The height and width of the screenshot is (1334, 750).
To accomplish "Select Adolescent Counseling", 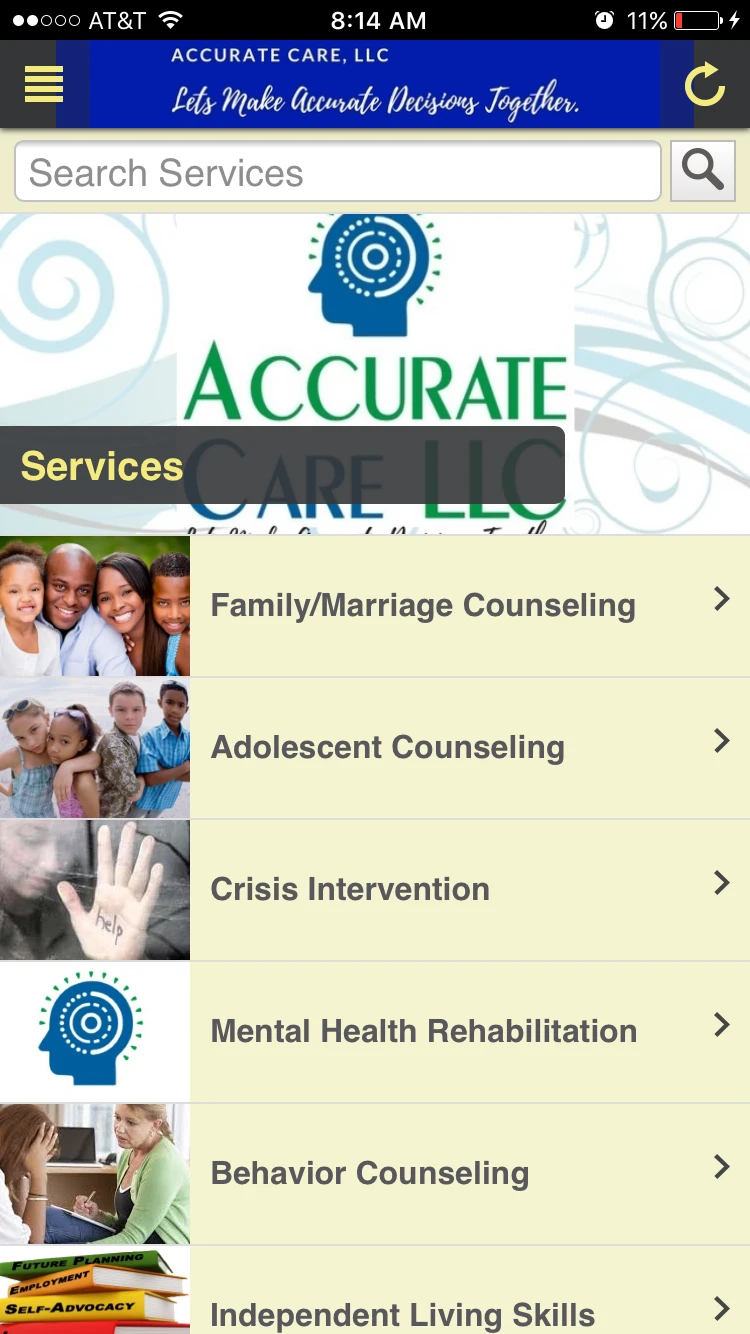I will pos(388,748).
